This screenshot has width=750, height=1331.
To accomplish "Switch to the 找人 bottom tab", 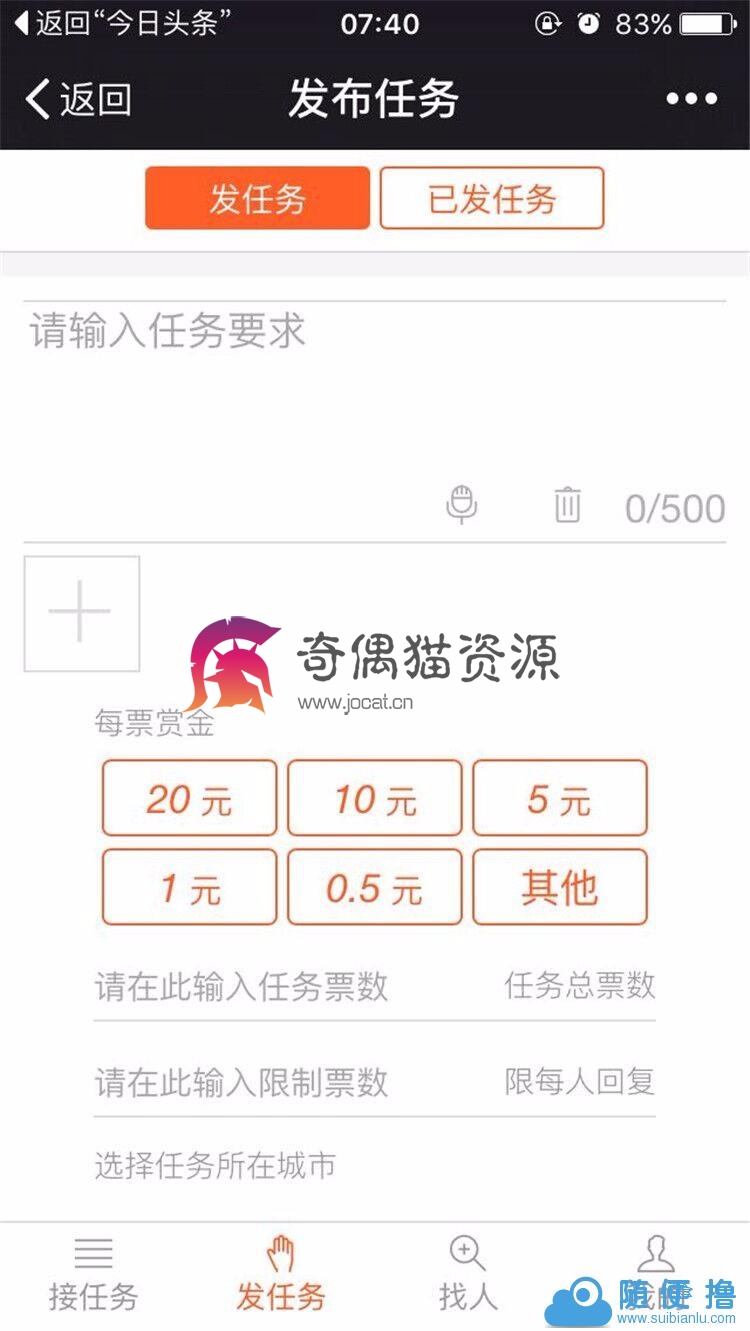I will (x=467, y=1275).
